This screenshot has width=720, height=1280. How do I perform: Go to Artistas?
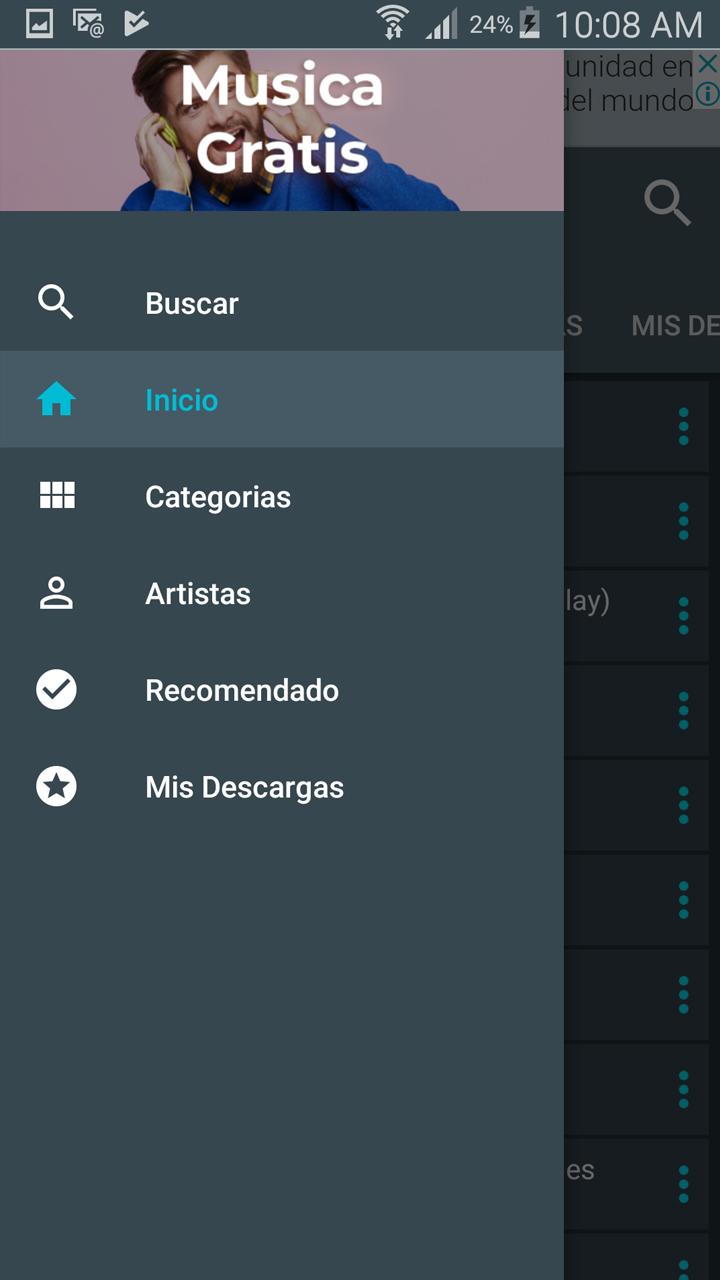(x=197, y=594)
